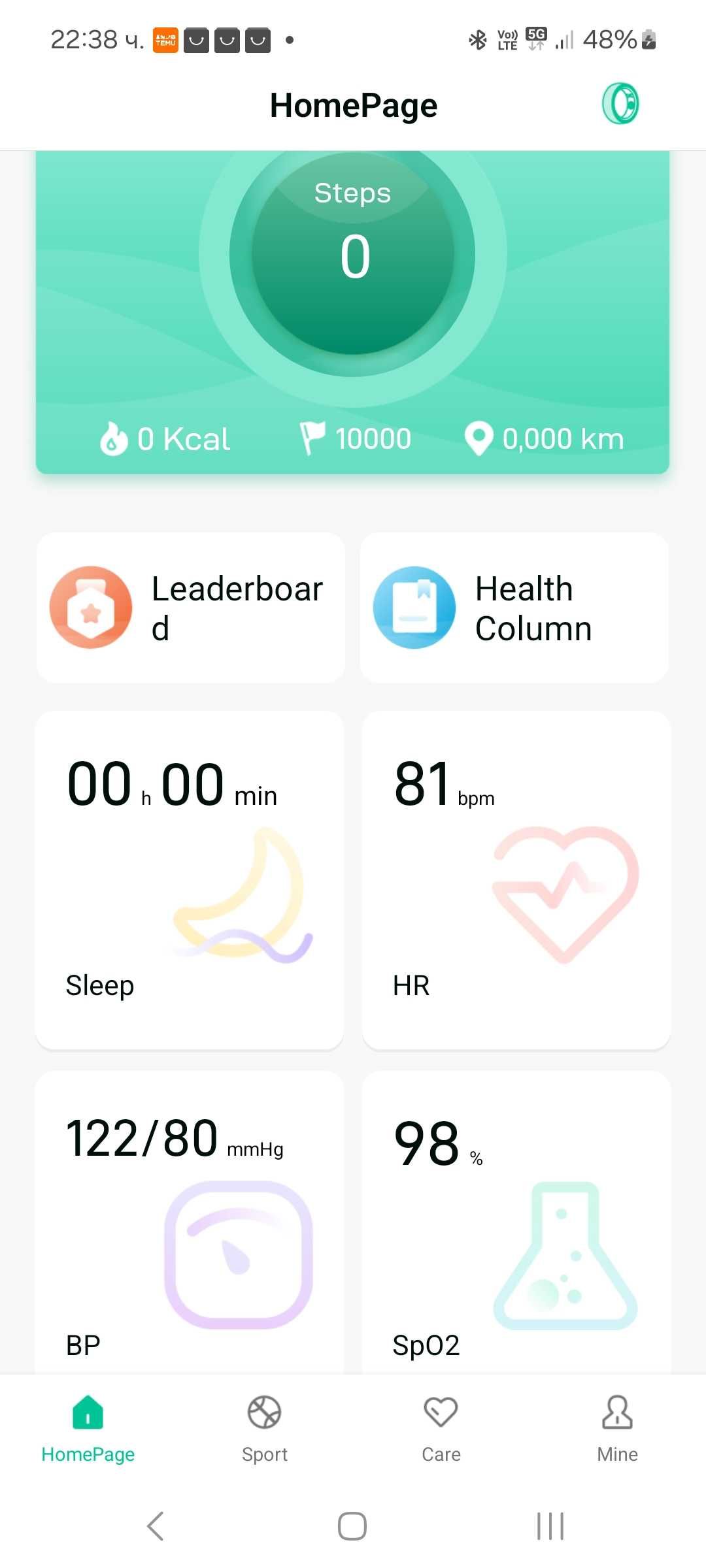Switch to the Care tab
This screenshot has width=706, height=1568.
coord(441,1429)
